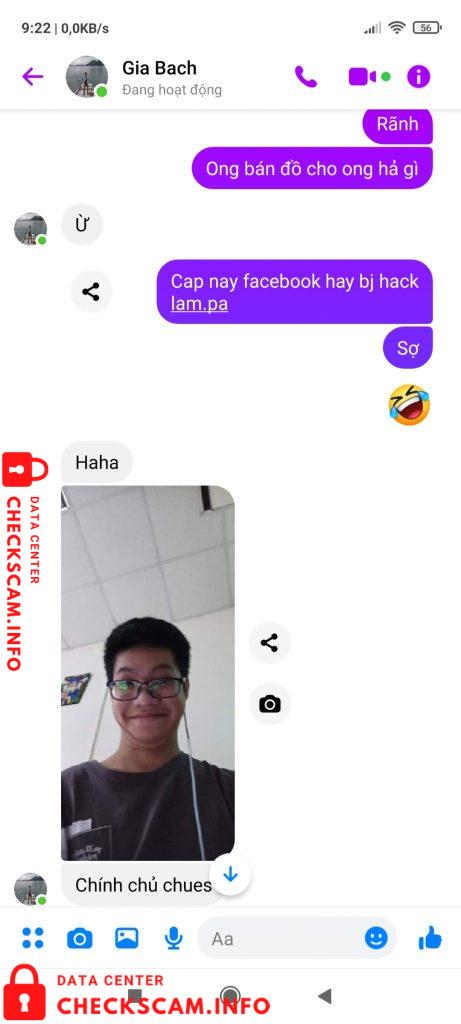Jump to latest messages with down arrow

[230, 874]
